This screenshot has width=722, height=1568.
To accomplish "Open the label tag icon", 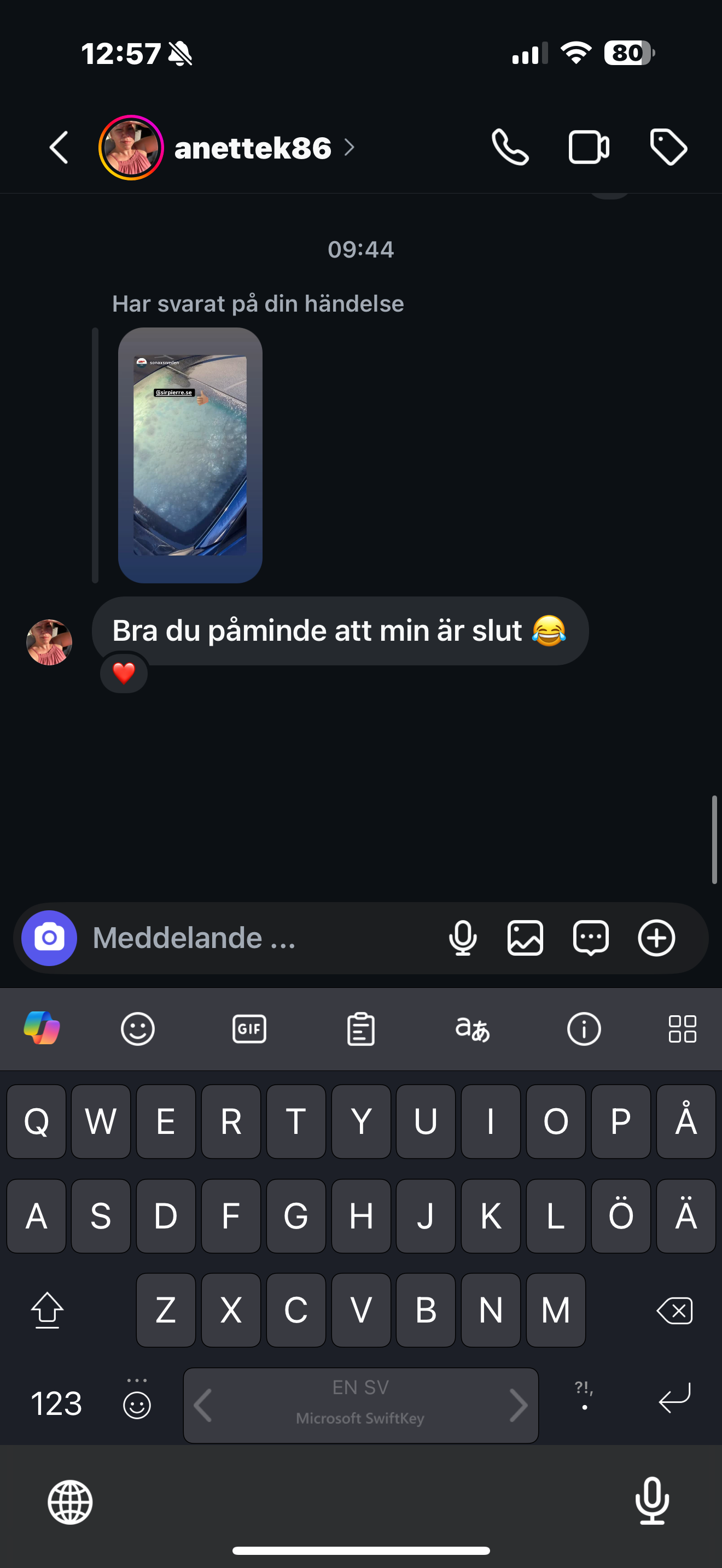I will 668,147.
